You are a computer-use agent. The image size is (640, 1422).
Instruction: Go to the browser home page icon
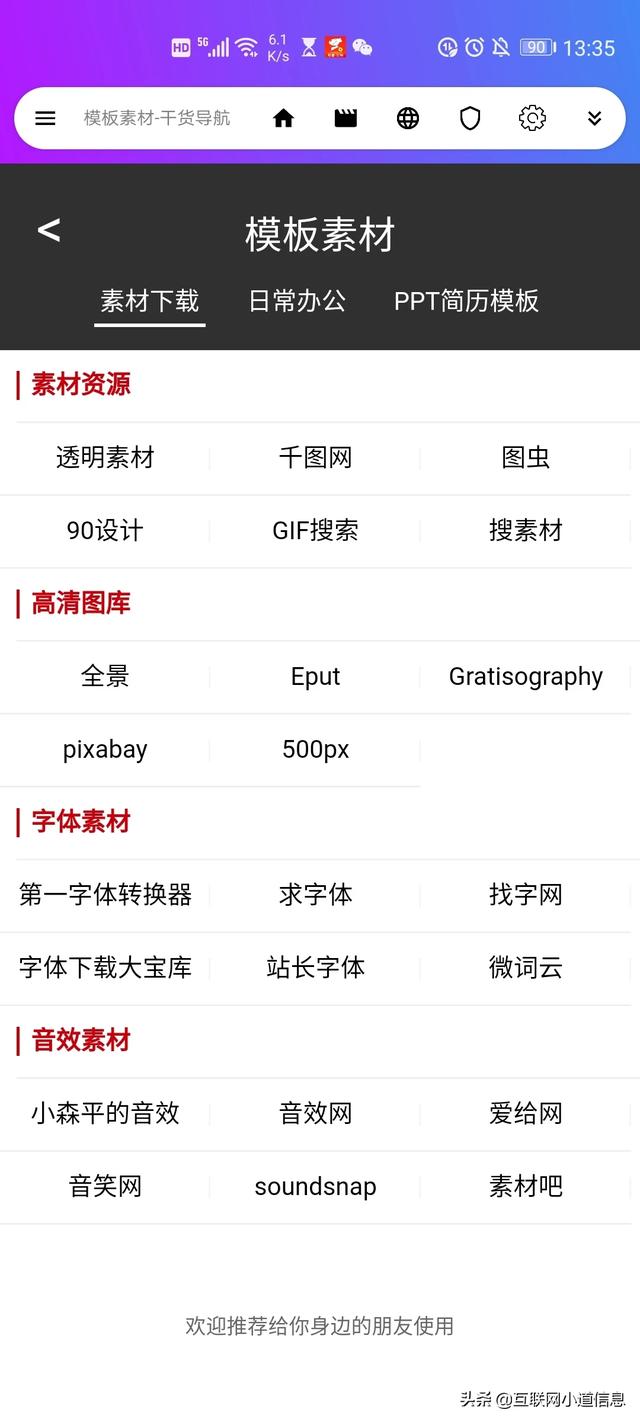(284, 118)
